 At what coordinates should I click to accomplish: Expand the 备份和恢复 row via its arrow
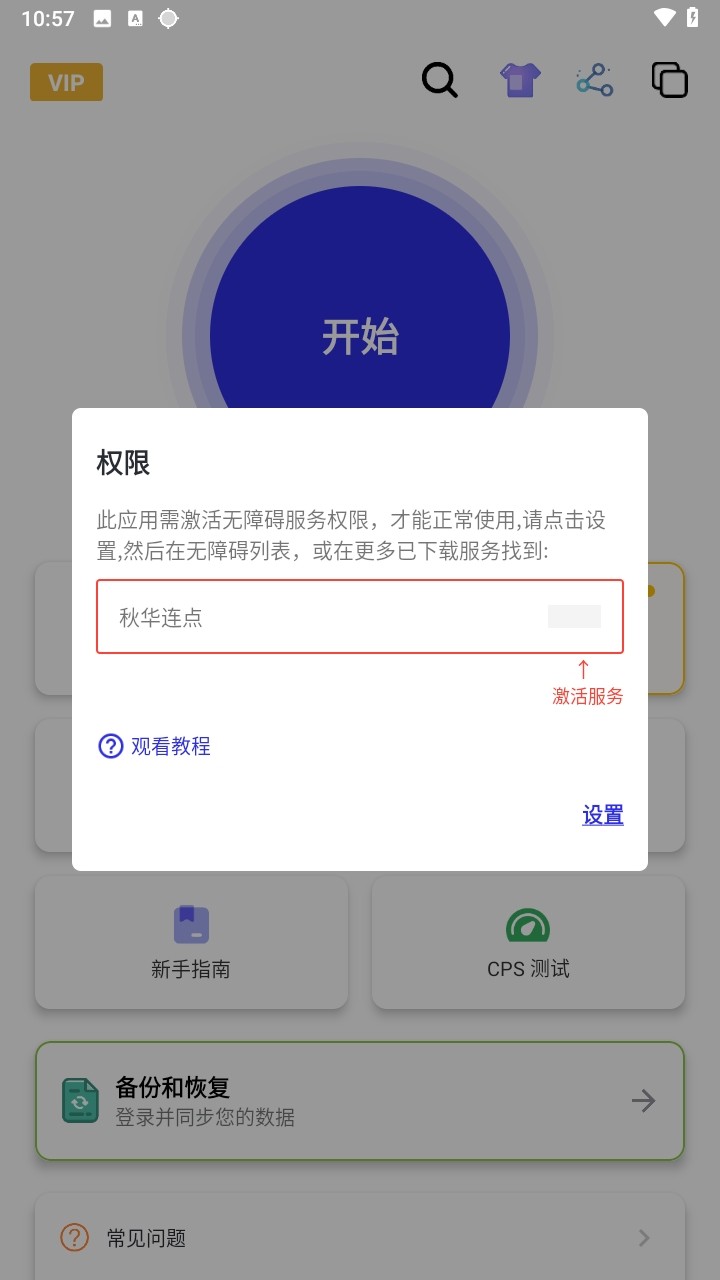tap(643, 1100)
